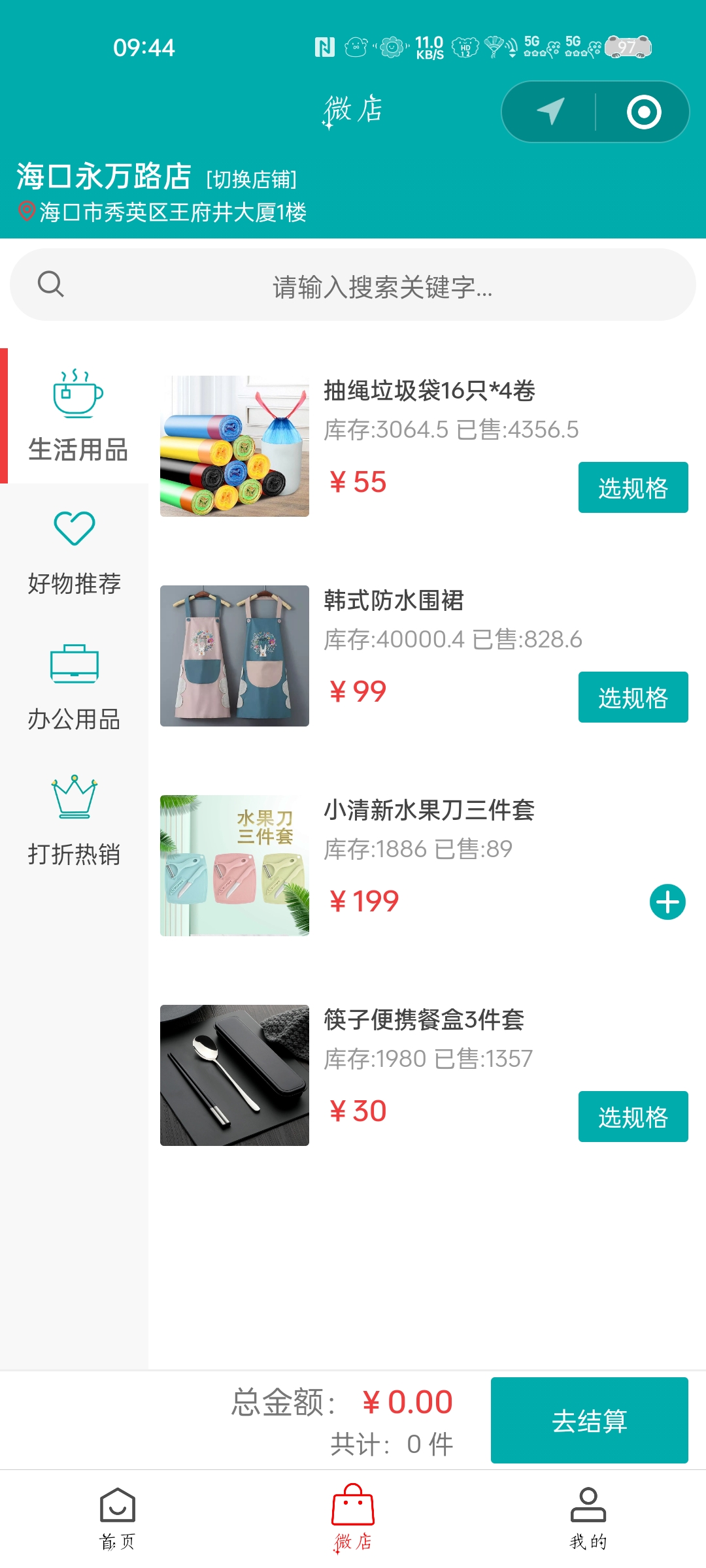Show the 打折热销 category
The height and width of the screenshot is (1568, 706).
(75, 822)
